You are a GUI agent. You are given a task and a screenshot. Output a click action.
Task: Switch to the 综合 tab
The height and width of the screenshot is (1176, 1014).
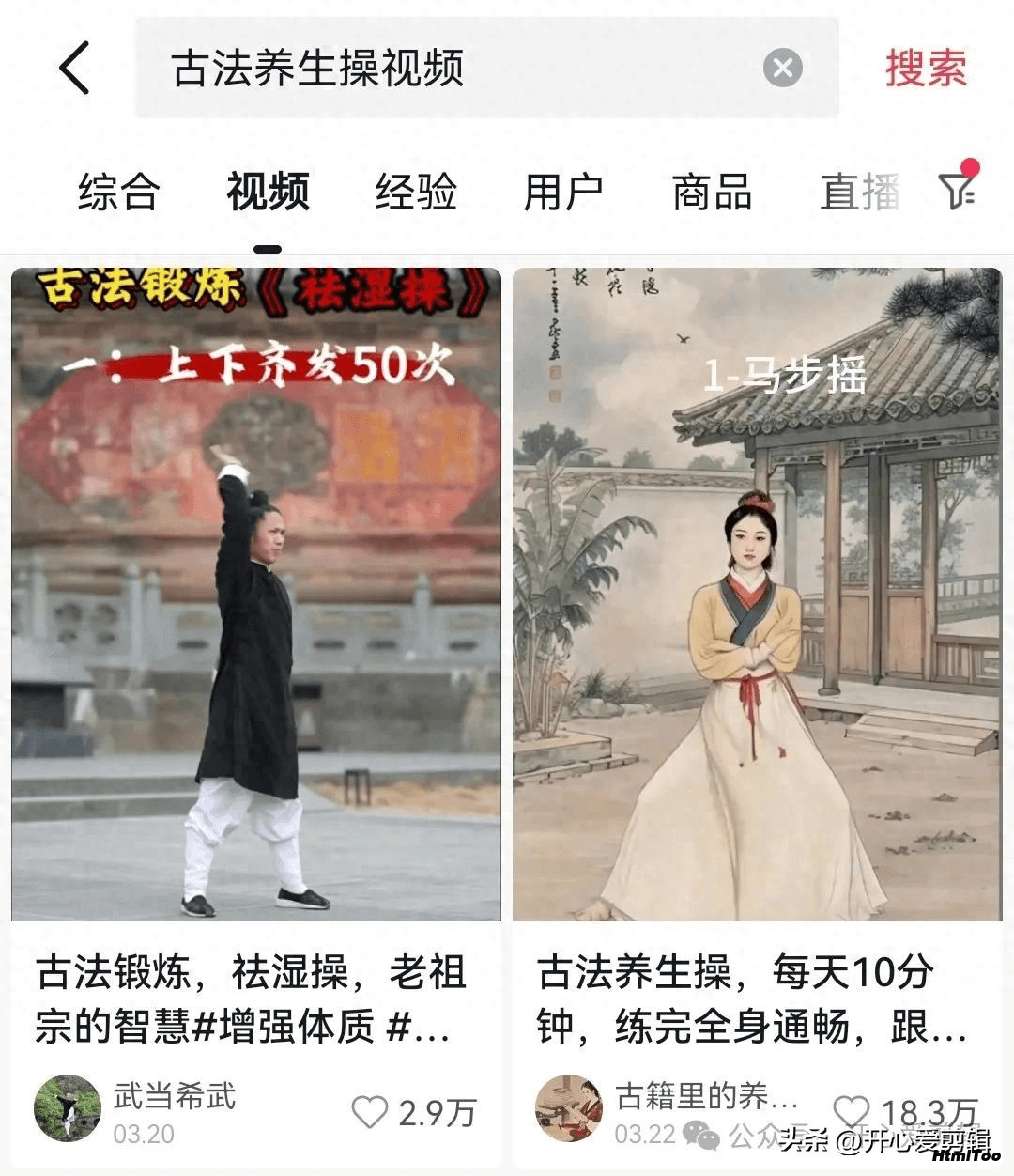click(119, 193)
